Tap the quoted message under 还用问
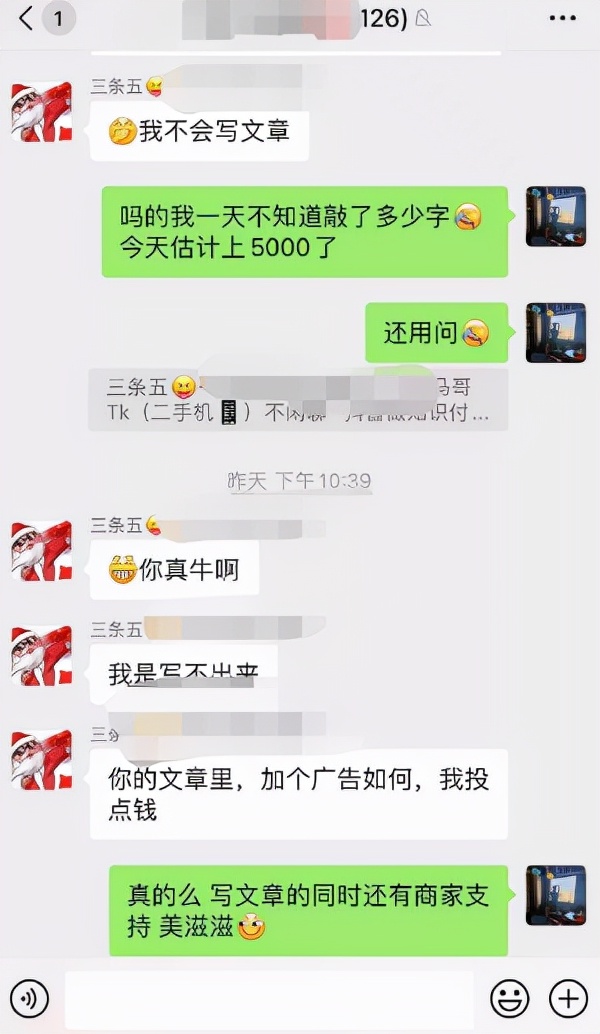The image size is (600, 1034). click(298, 400)
